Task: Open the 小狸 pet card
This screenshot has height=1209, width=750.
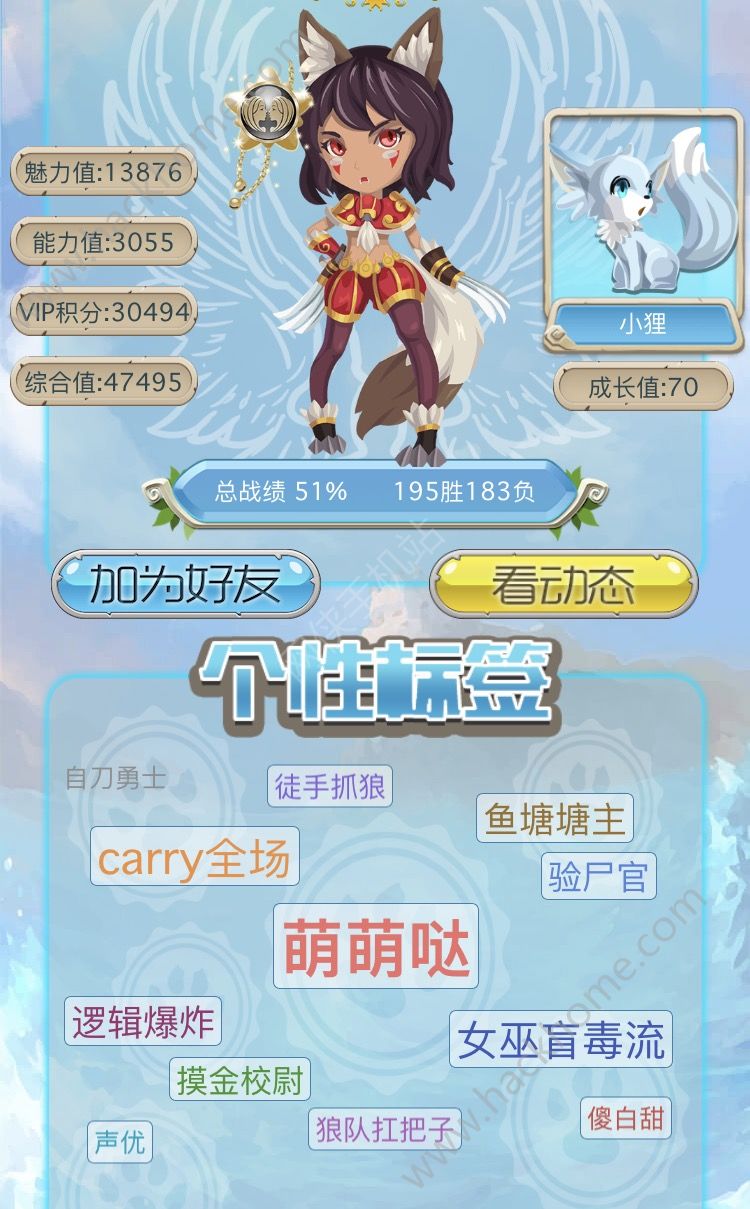Action: (x=642, y=230)
